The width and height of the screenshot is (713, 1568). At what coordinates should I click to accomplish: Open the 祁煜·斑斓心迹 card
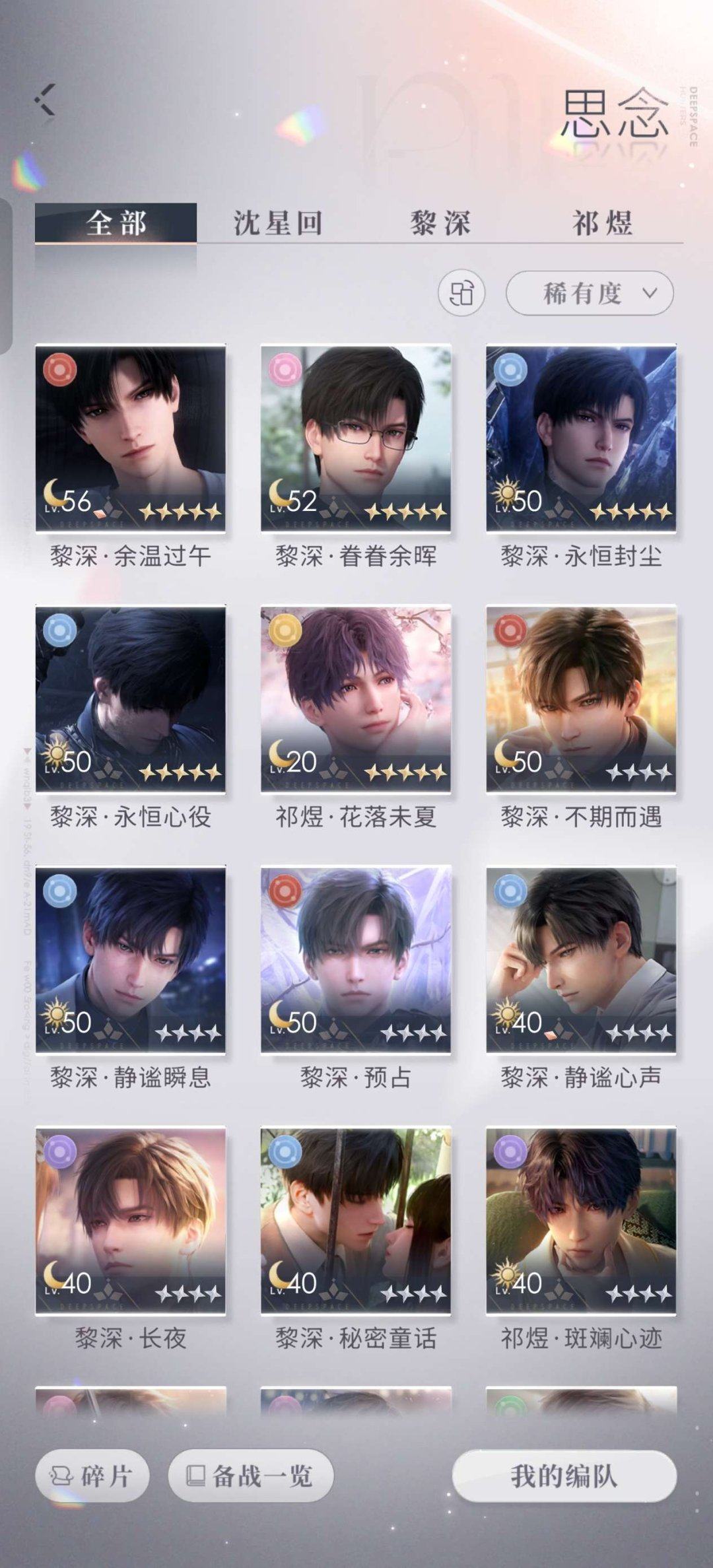(581, 1220)
